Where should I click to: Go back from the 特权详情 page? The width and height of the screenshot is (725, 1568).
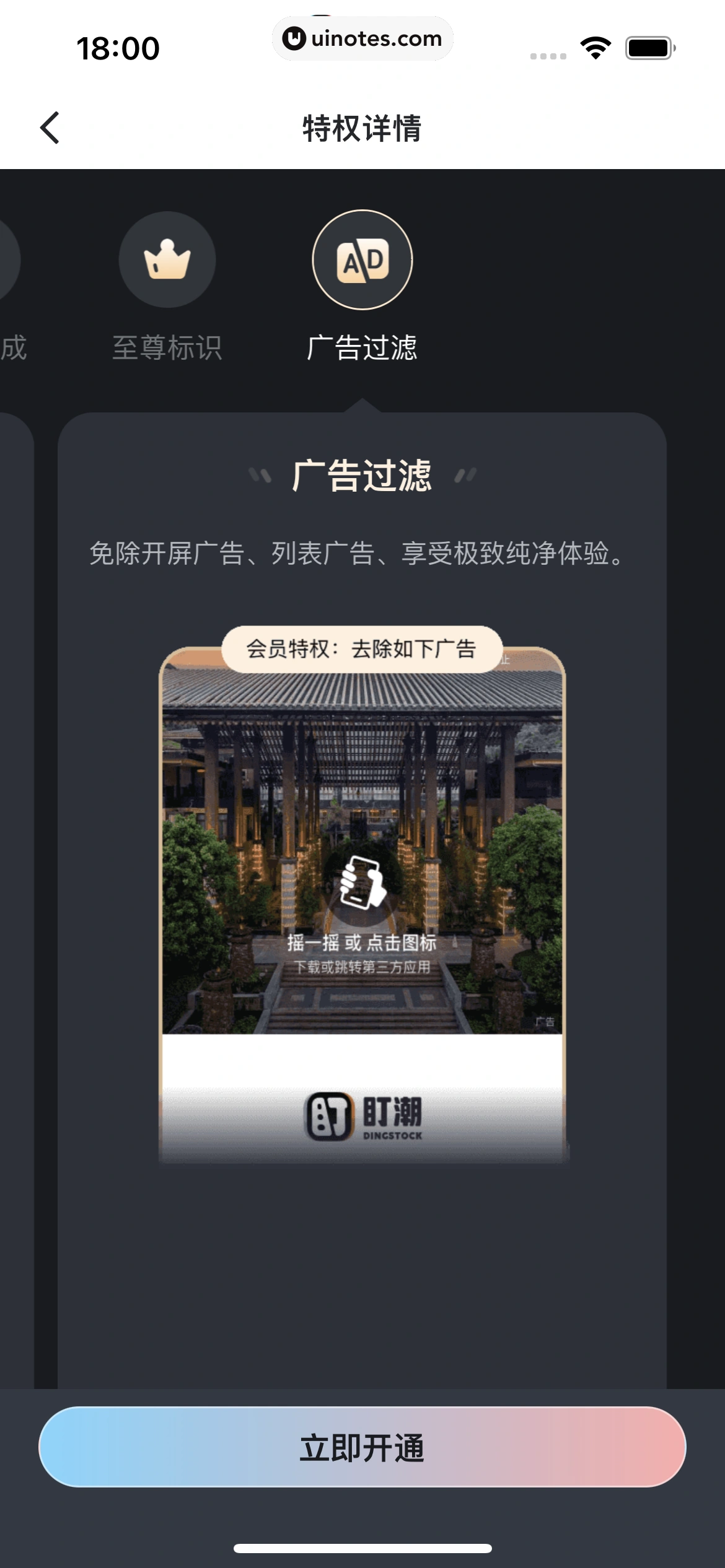coord(50,128)
